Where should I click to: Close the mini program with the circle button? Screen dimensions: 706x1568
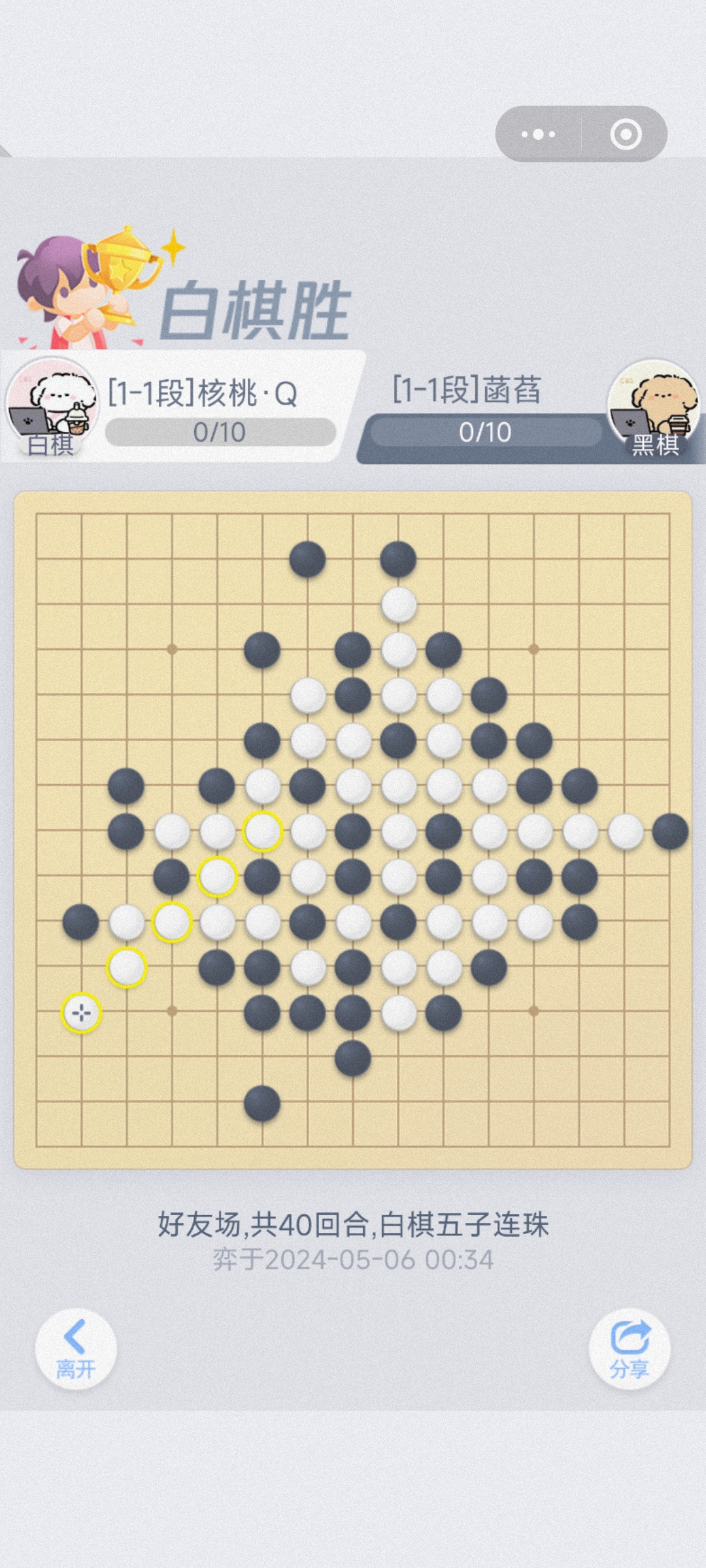point(625,135)
